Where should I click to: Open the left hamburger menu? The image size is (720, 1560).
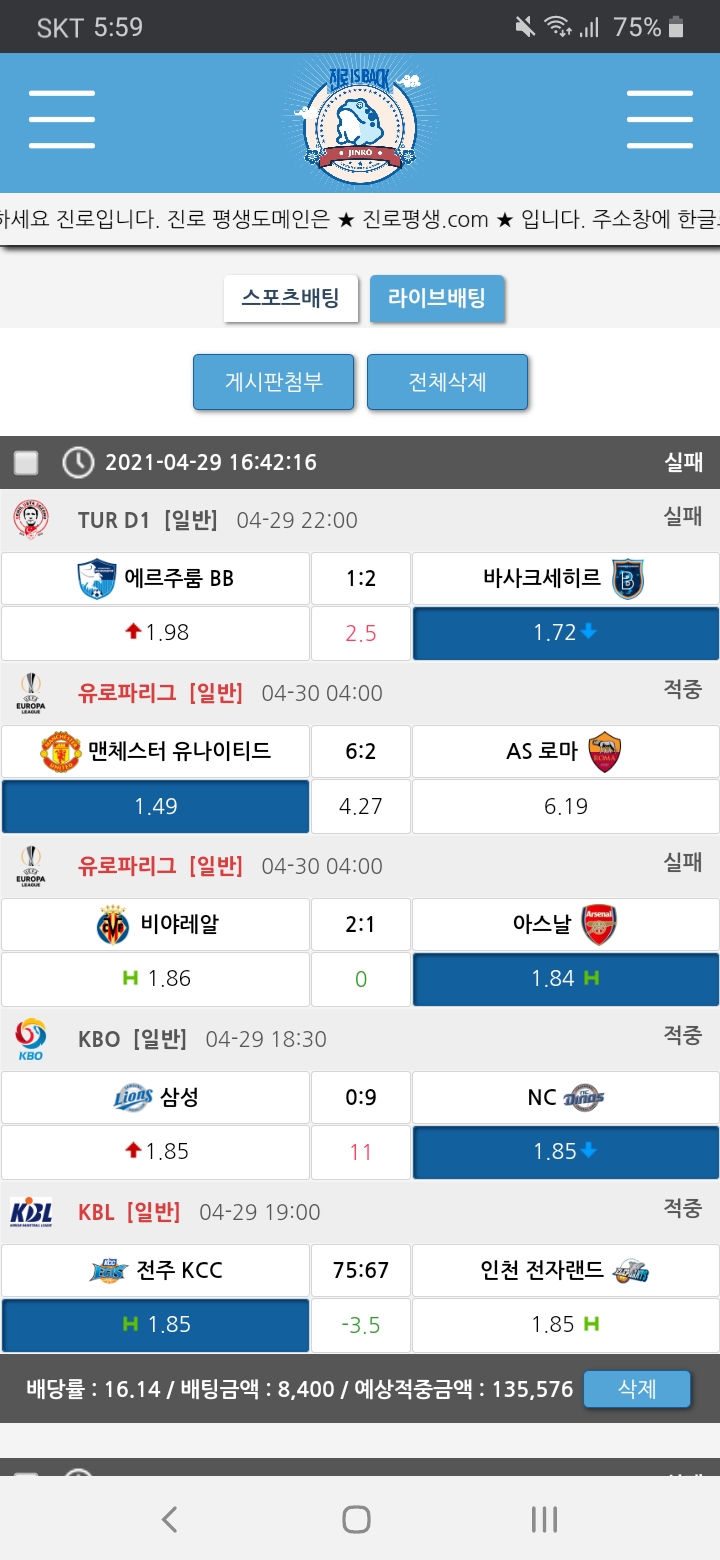point(62,120)
